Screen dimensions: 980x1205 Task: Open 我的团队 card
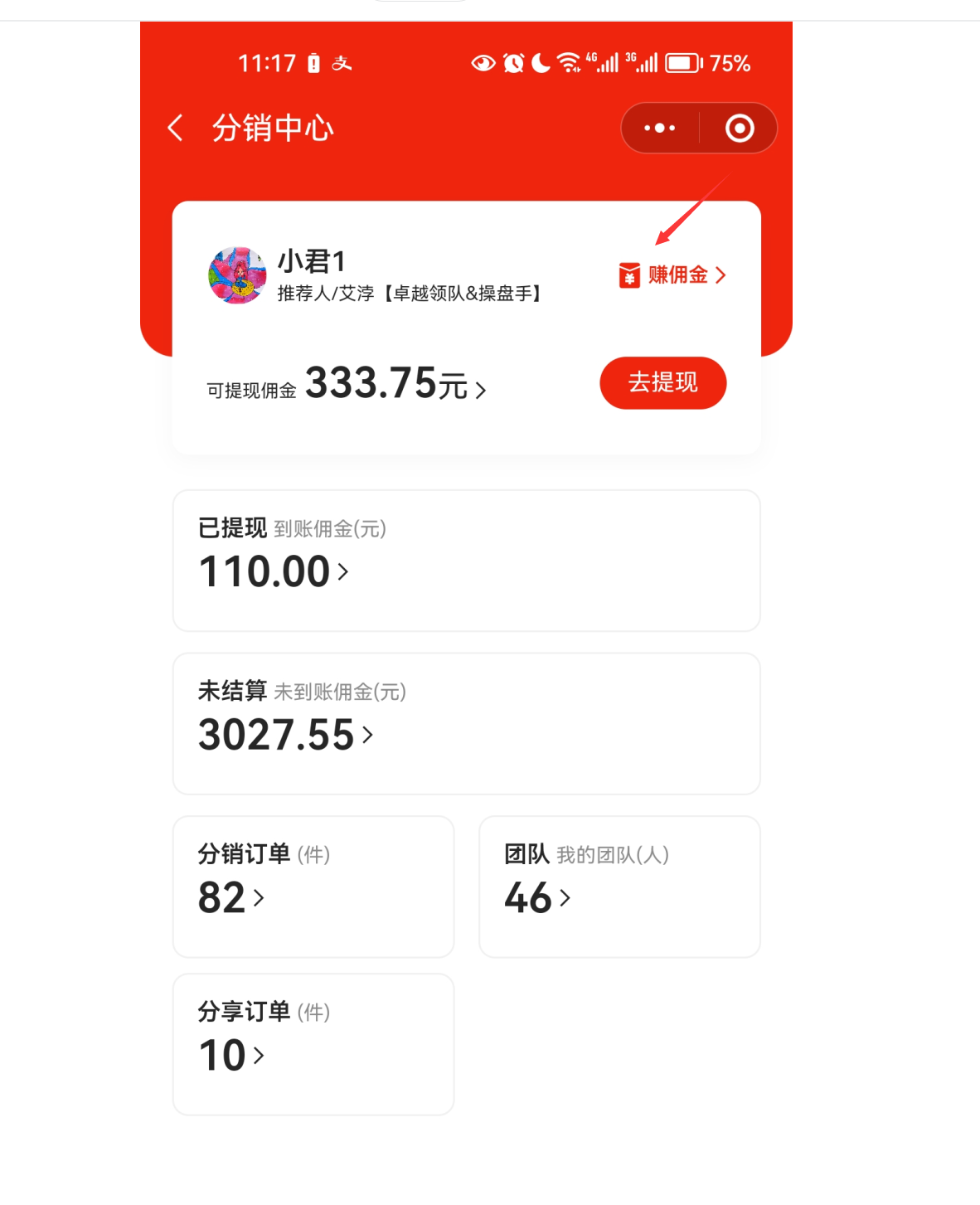(x=619, y=886)
